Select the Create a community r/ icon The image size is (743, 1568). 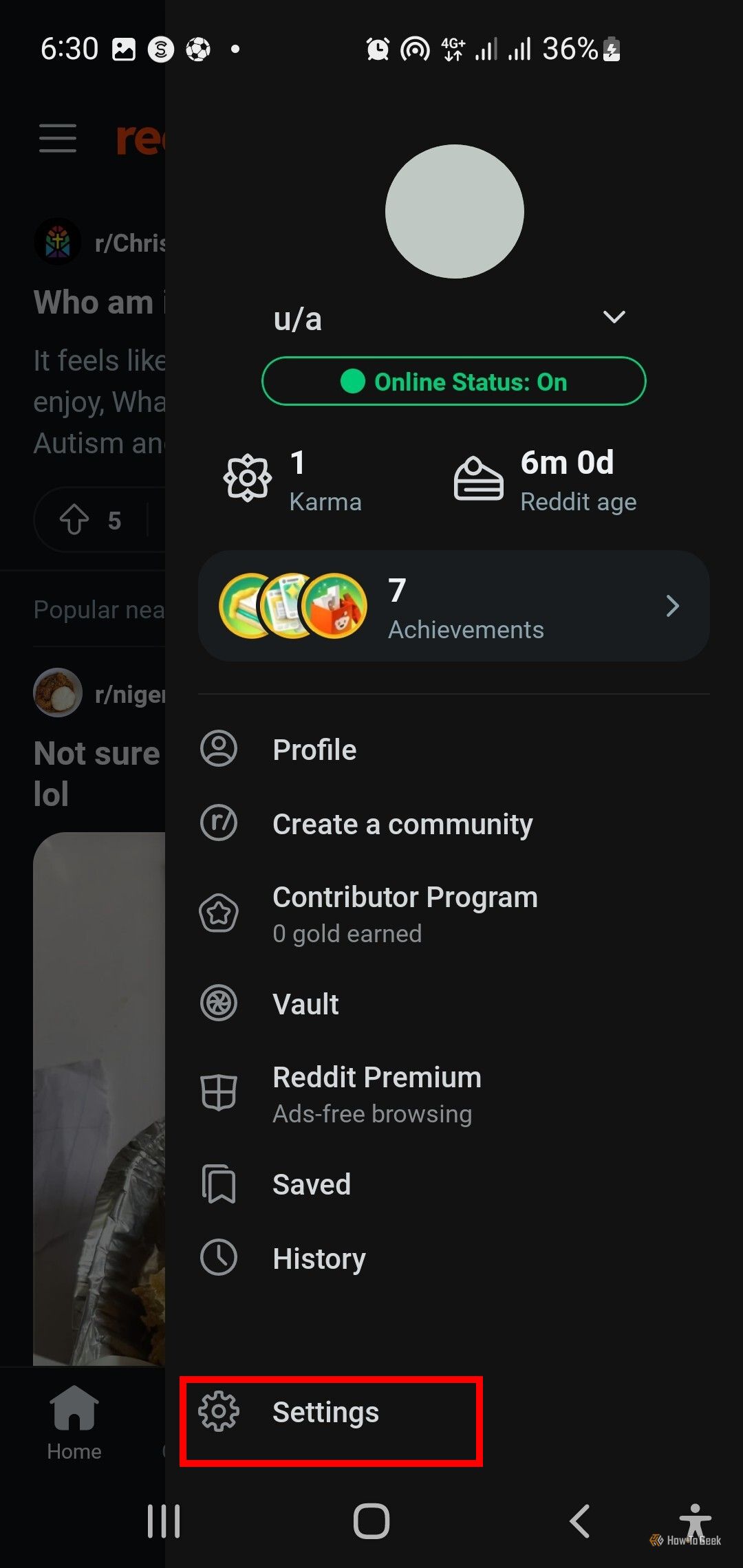point(217,823)
